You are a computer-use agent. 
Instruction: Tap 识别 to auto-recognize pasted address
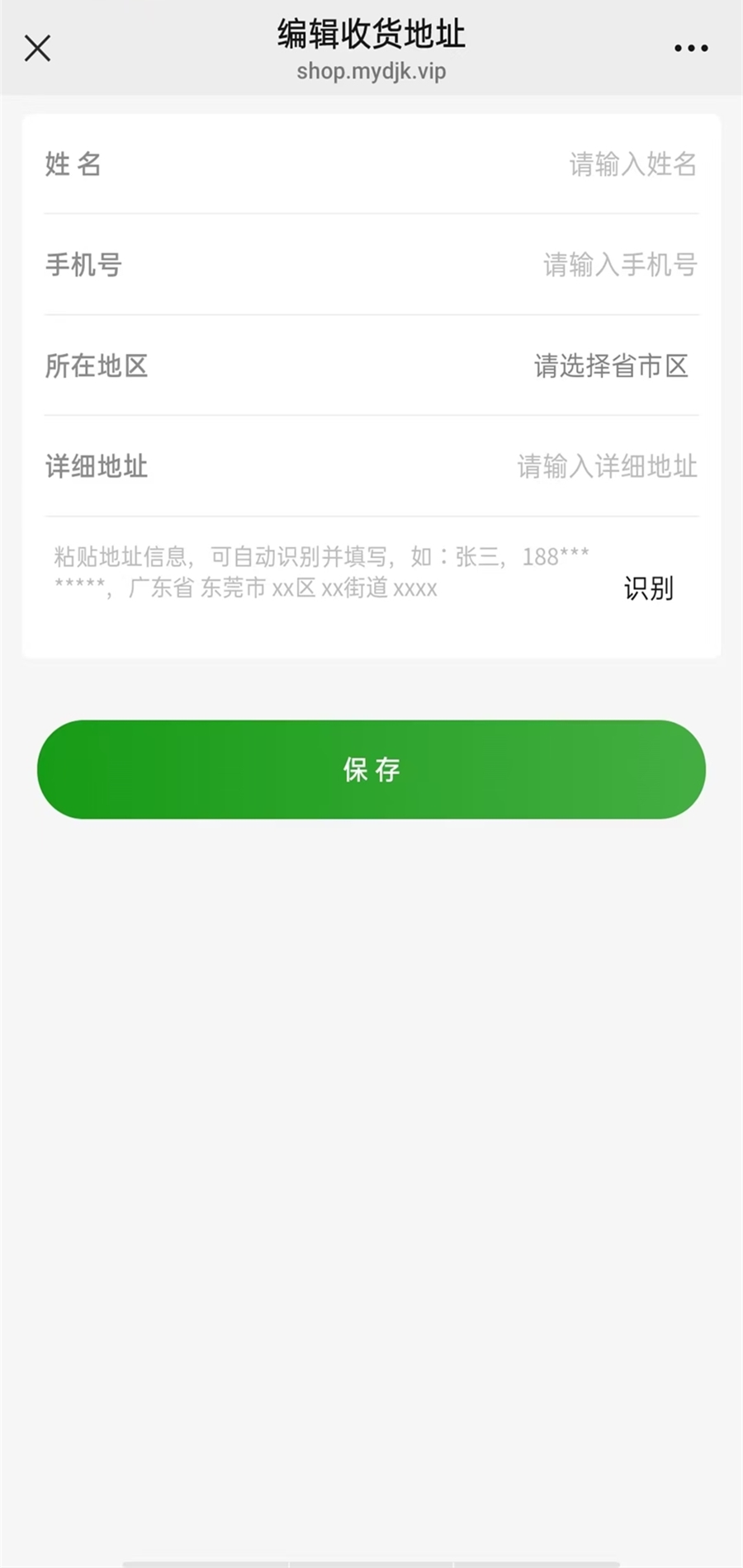pyautogui.click(x=648, y=588)
